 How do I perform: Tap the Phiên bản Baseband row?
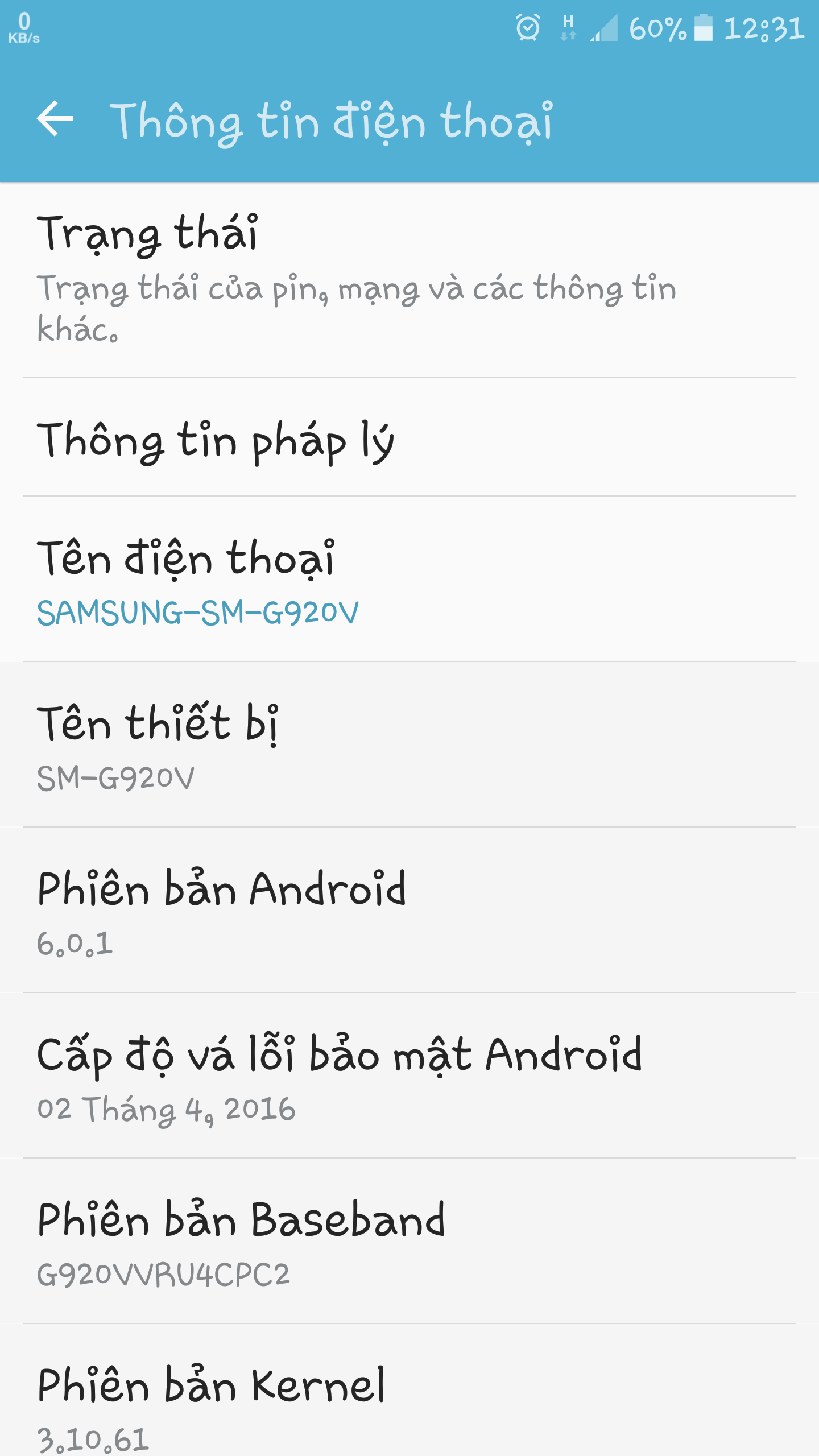point(409,1242)
